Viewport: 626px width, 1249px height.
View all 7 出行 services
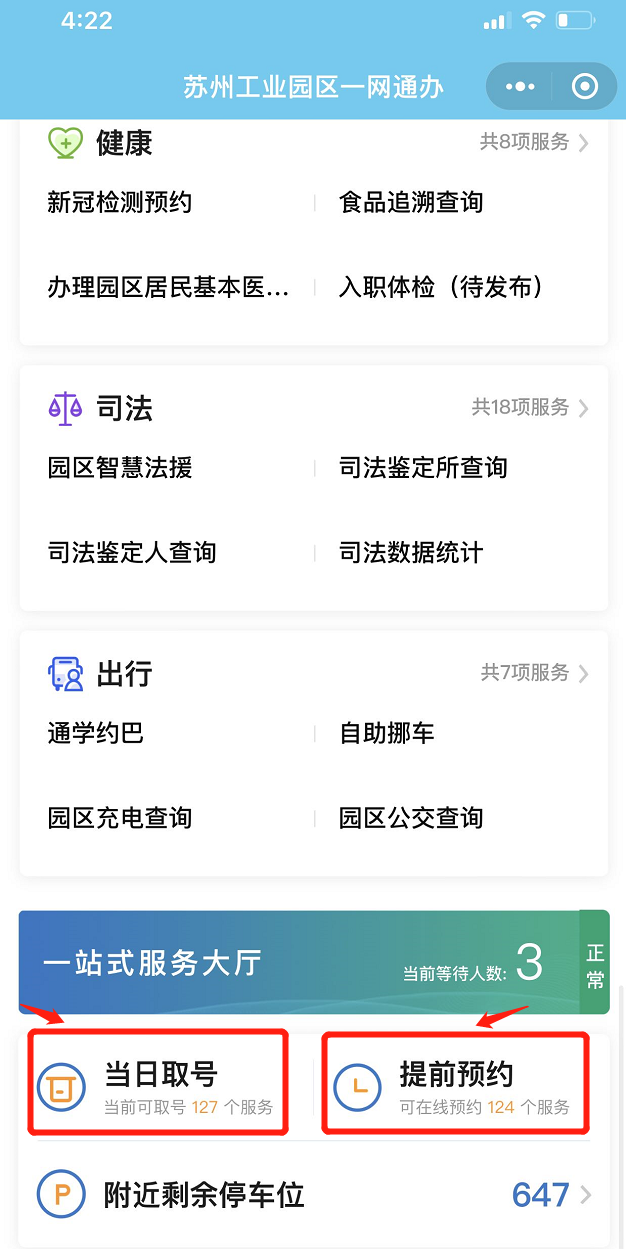coord(534,673)
